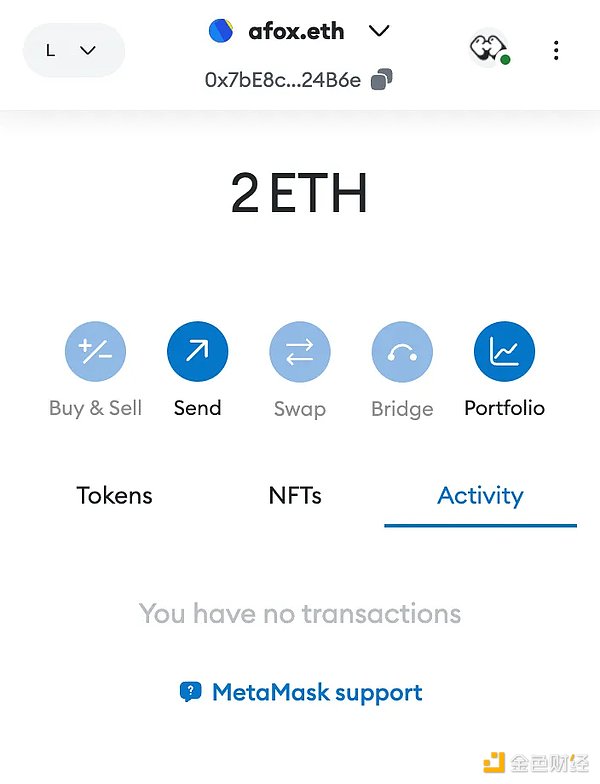The image size is (600, 784).
Task: Expand the afox.eth account picker
Action: (x=378, y=31)
